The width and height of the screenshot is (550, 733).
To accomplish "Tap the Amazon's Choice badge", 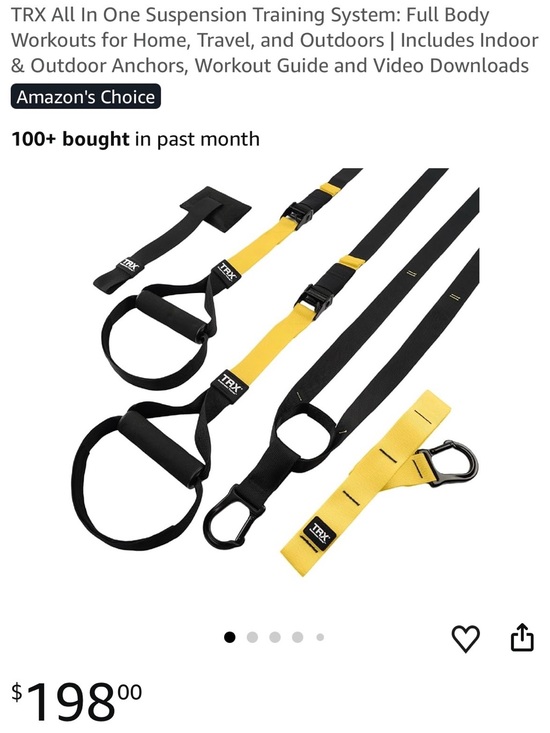I will coord(86,97).
